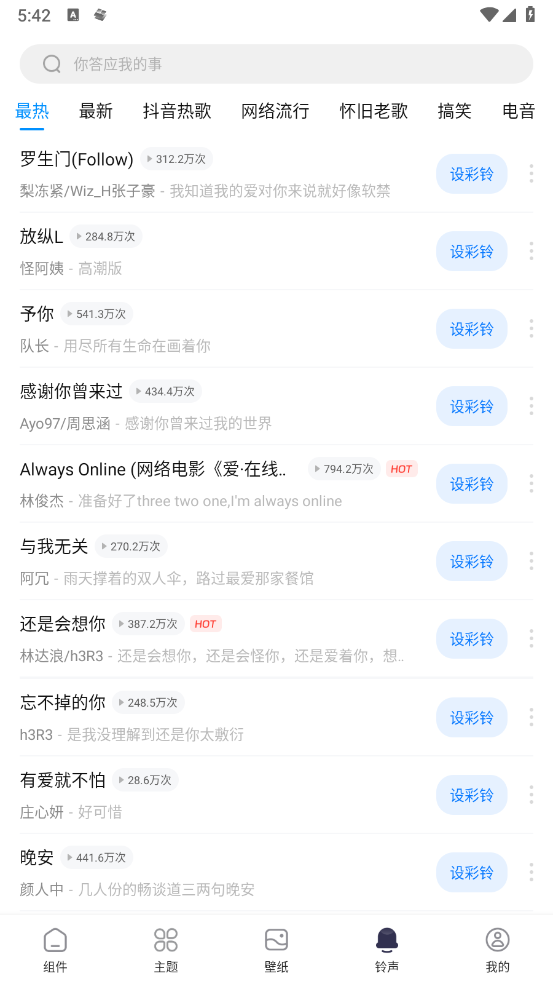Screen dimensions: 553x984
Task: Set 忘不掉的你 as ringback tone
Action: (x=471, y=717)
